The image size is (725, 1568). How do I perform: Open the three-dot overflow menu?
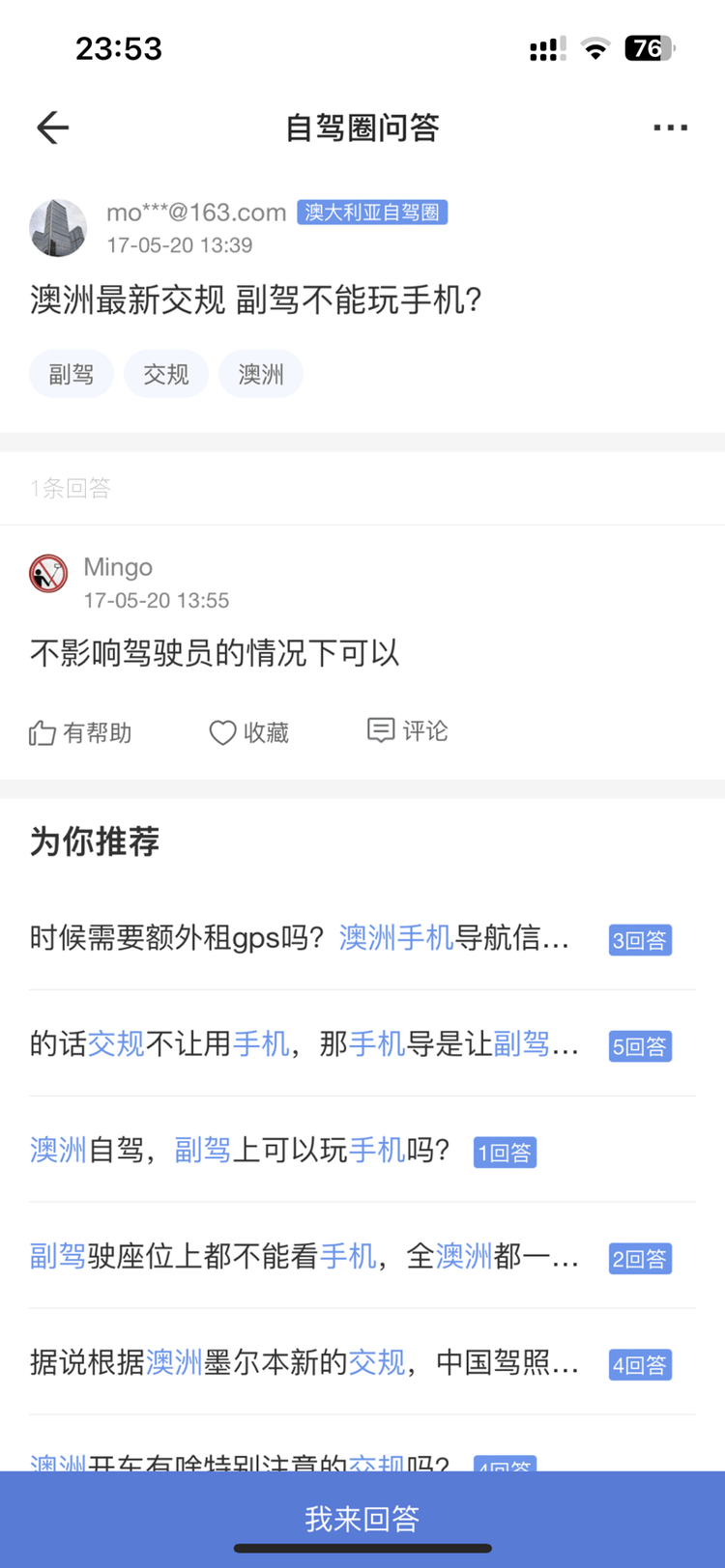pyautogui.click(x=670, y=128)
